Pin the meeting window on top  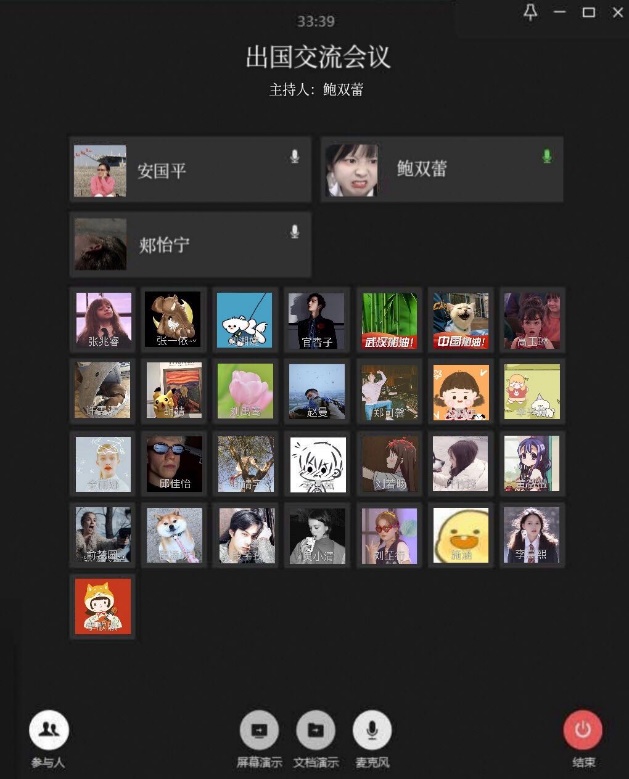pos(531,12)
